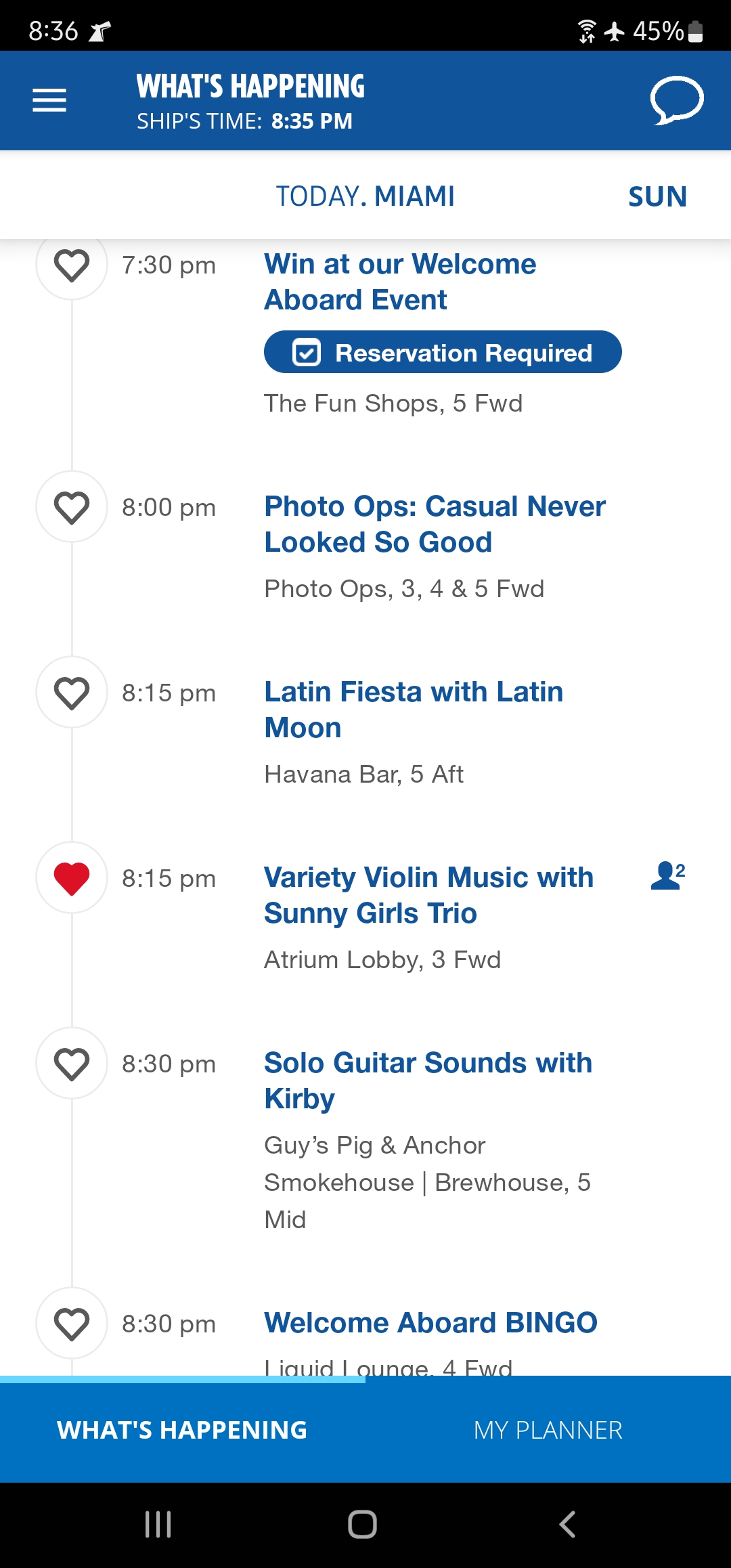
Task: Favorite the Welcome Aboard BINGO event
Action: tap(72, 1324)
